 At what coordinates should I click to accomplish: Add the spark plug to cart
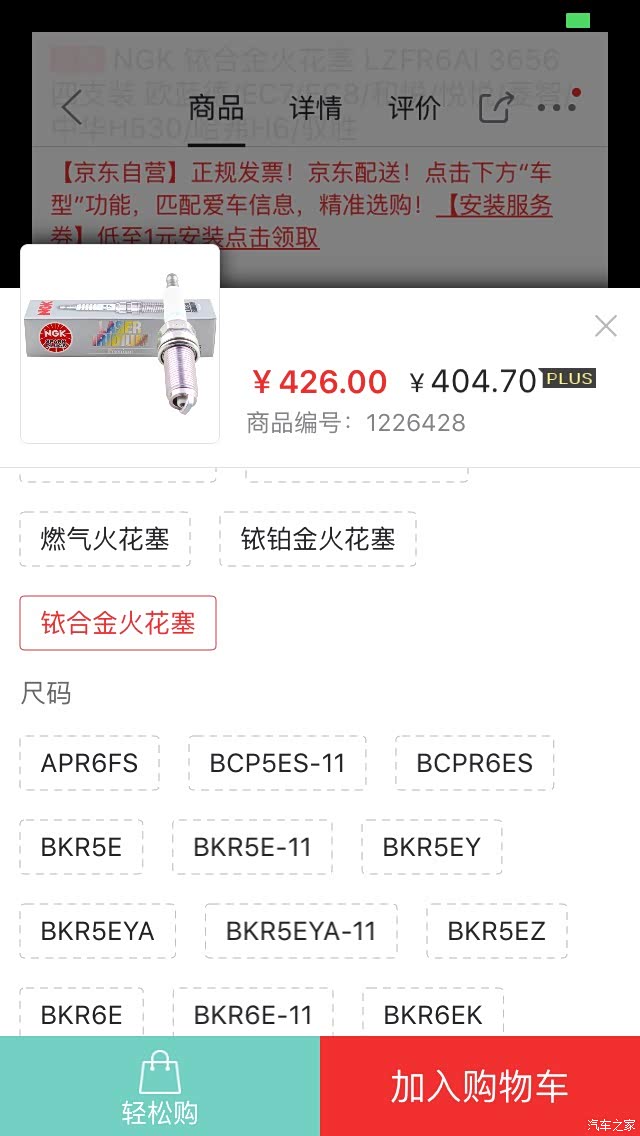(x=479, y=1086)
